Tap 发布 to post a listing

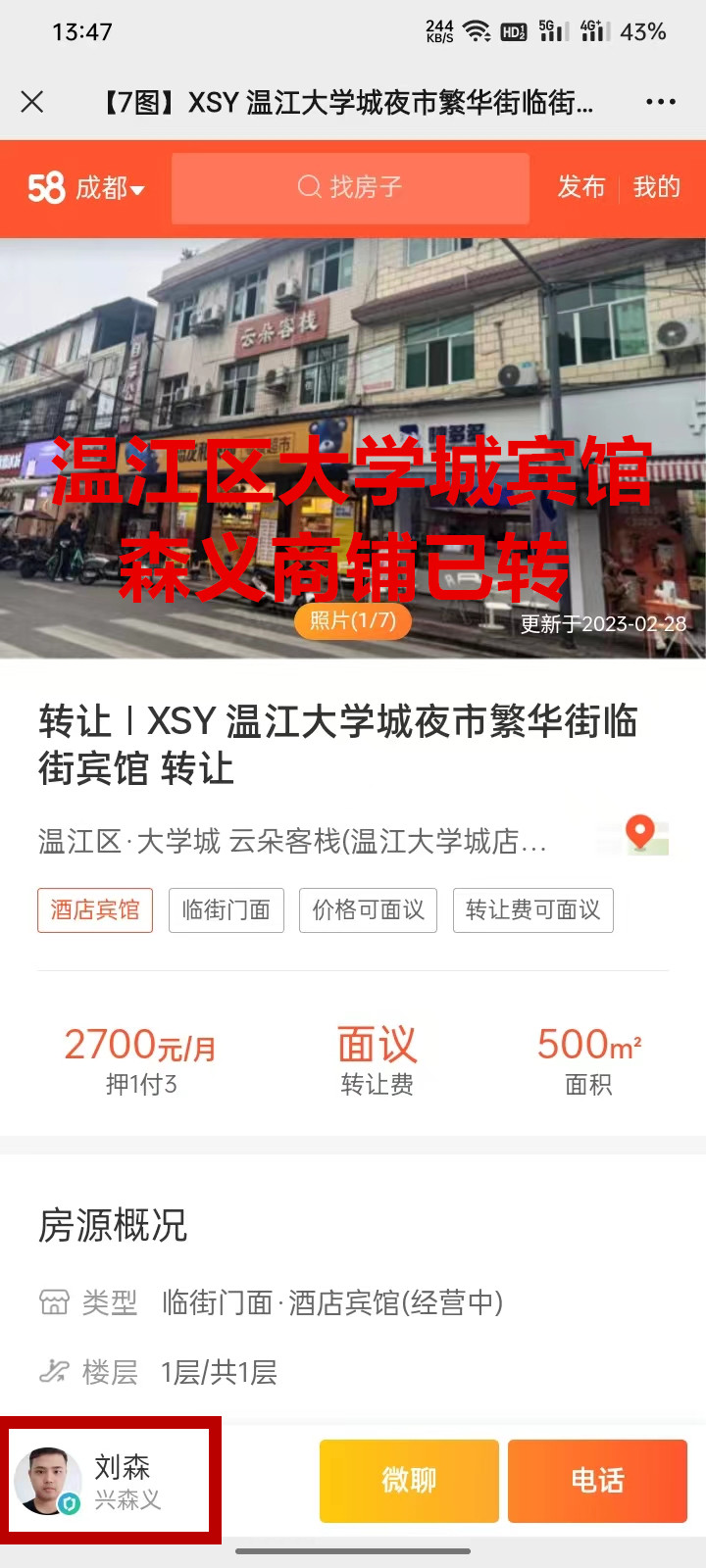pyautogui.click(x=581, y=187)
